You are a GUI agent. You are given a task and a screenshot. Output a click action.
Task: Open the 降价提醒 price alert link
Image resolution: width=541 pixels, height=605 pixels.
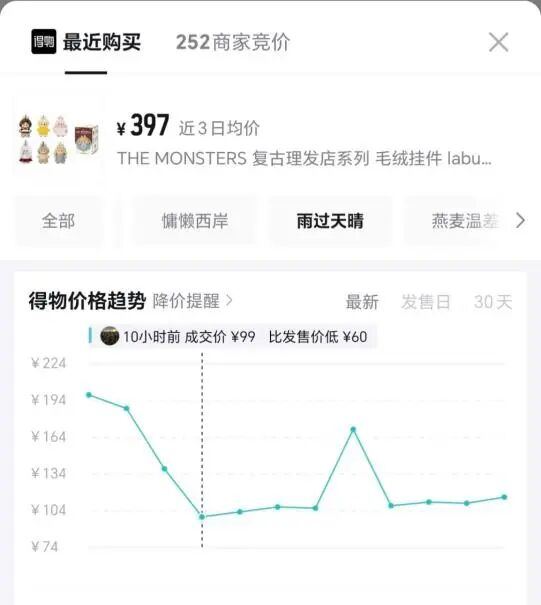[x=193, y=301]
